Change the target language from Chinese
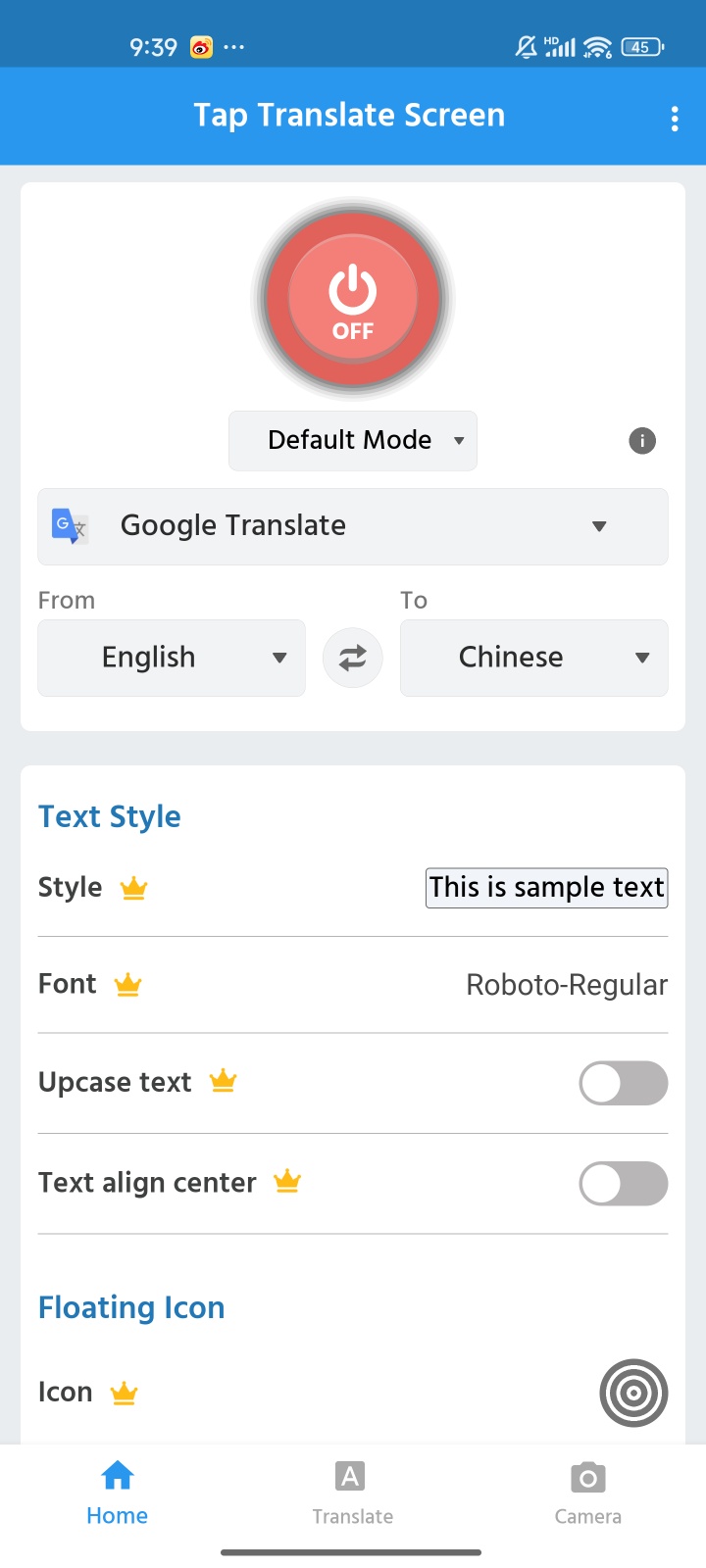Viewport: 706px width, 1568px height. click(x=534, y=658)
